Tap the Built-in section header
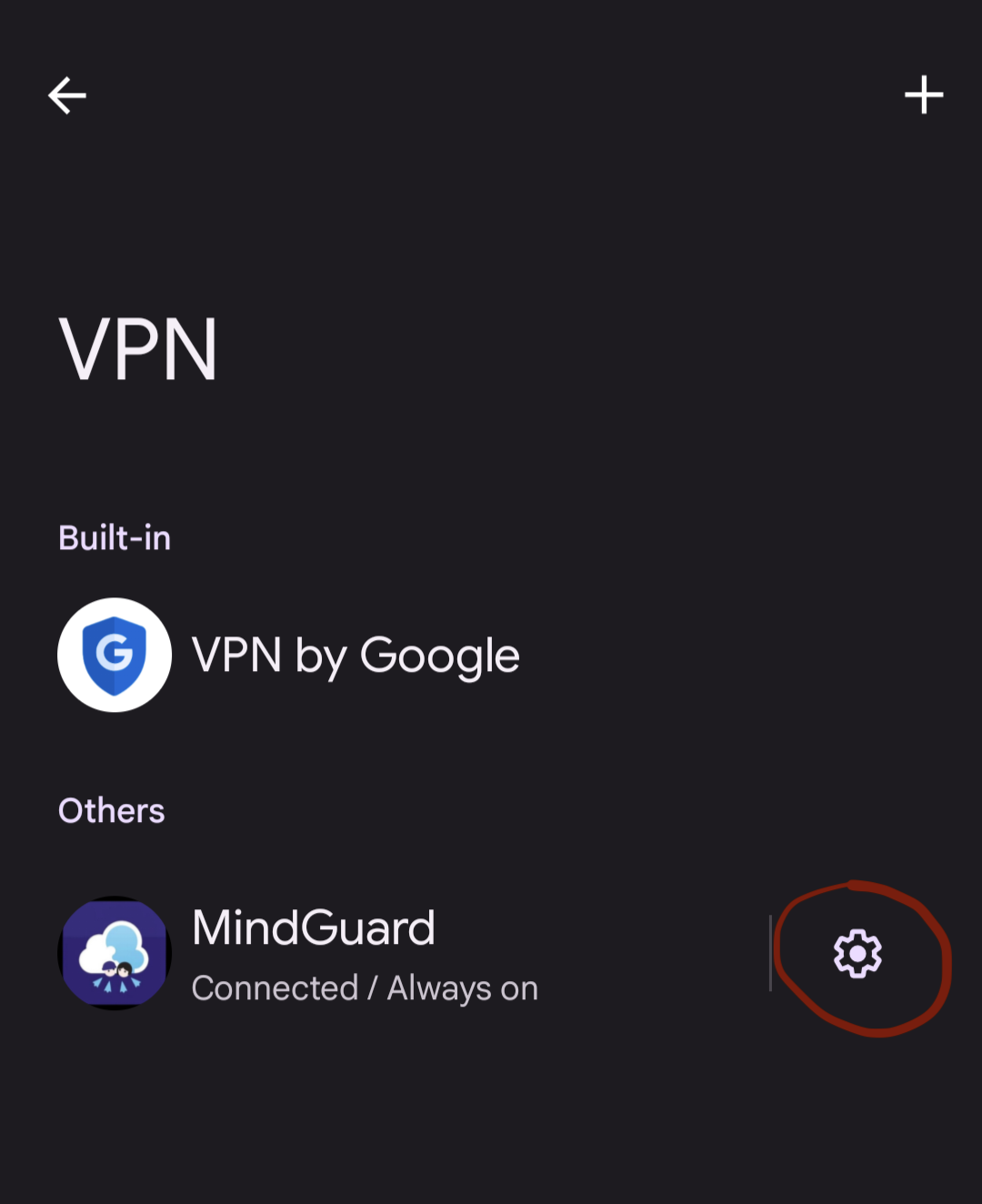 tap(115, 537)
